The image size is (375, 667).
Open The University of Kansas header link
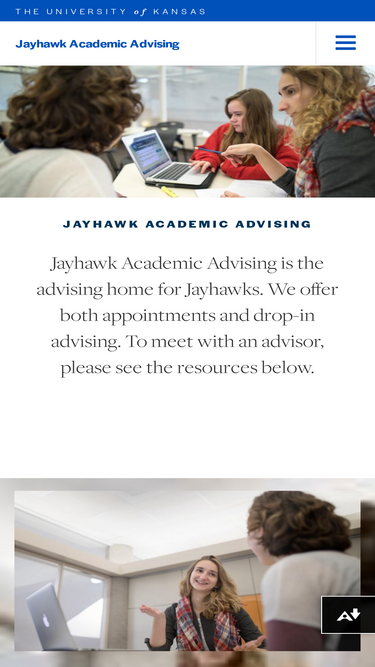(111, 11)
